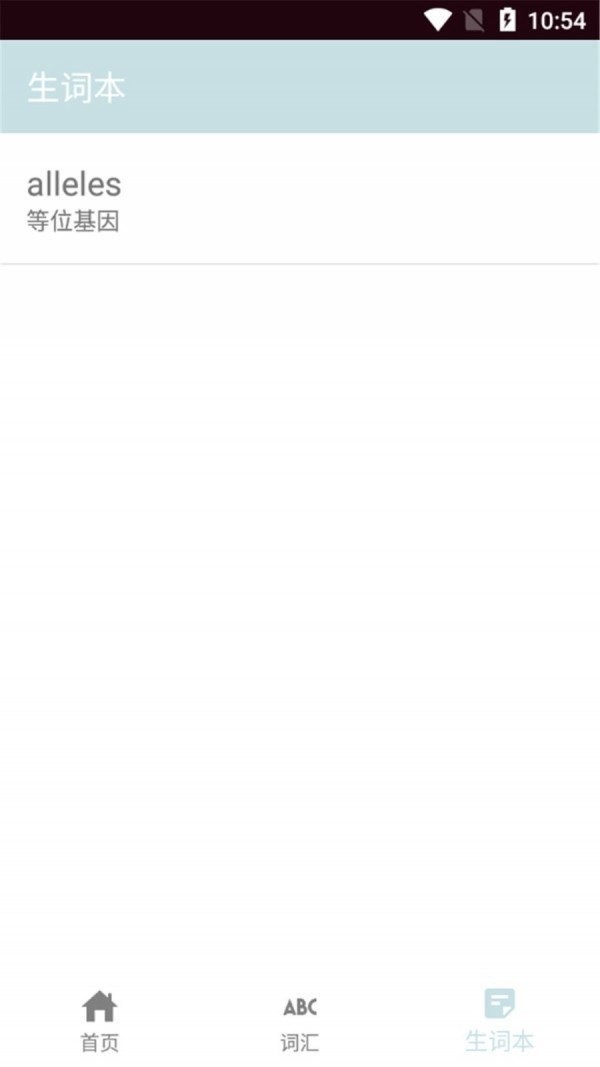Open the alleles word entry

coord(300,199)
